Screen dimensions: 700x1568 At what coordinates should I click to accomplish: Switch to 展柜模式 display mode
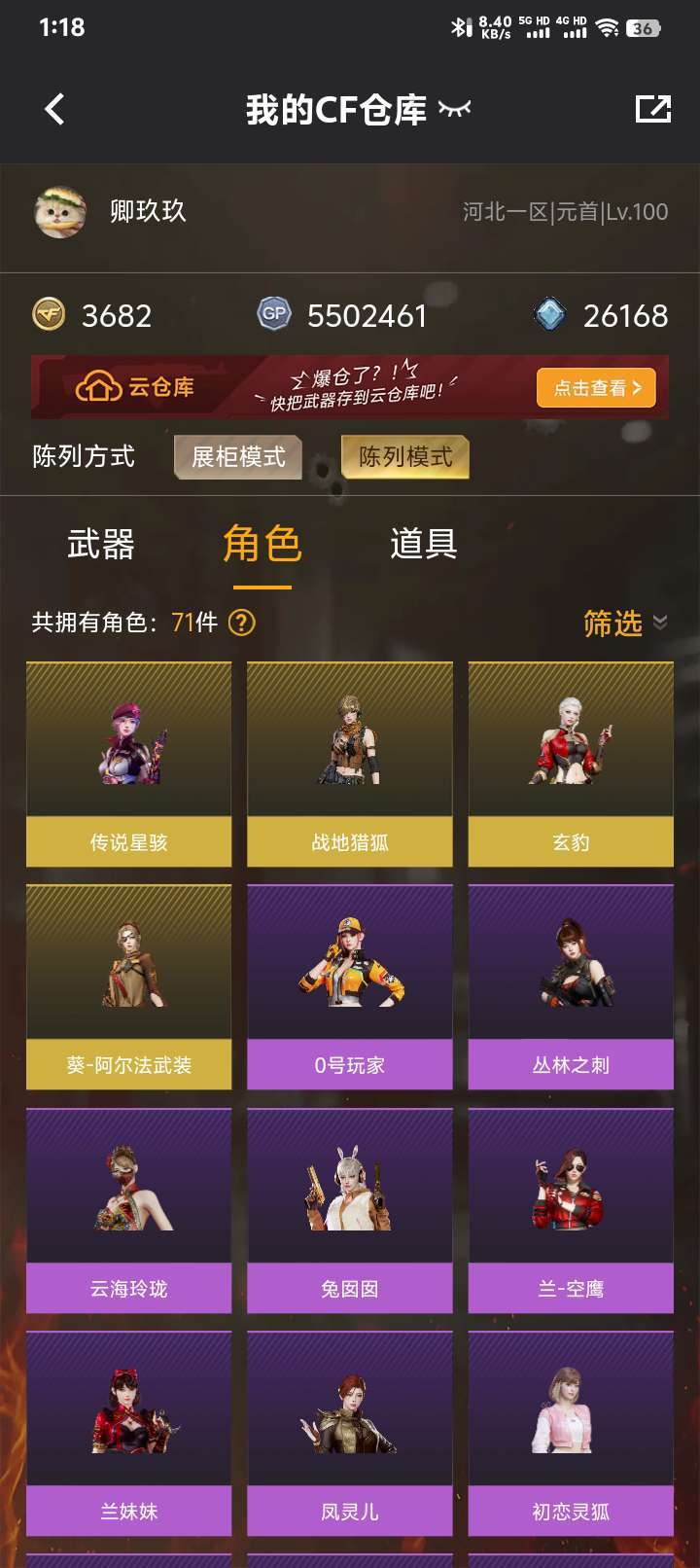[238, 457]
